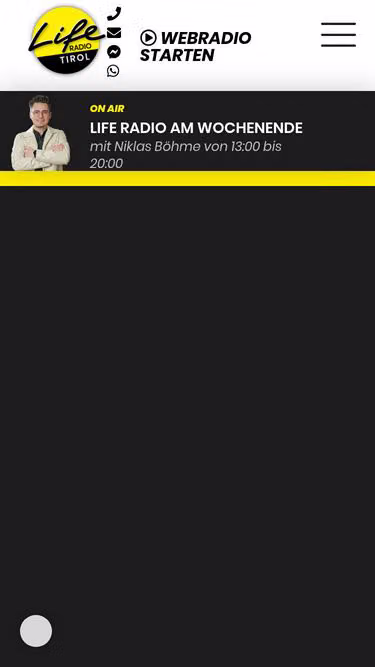Message the station via WhatsApp icon
Viewport: 375px width, 667px height.
[x=113, y=71]
